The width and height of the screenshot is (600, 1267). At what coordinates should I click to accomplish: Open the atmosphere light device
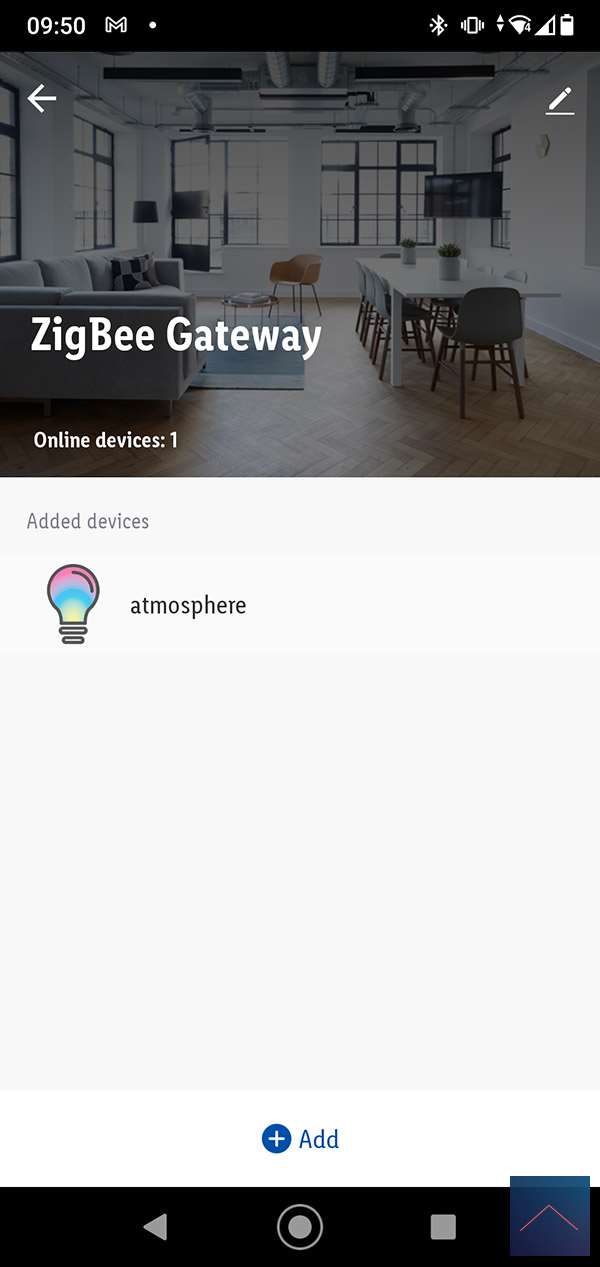coord(188,605)
